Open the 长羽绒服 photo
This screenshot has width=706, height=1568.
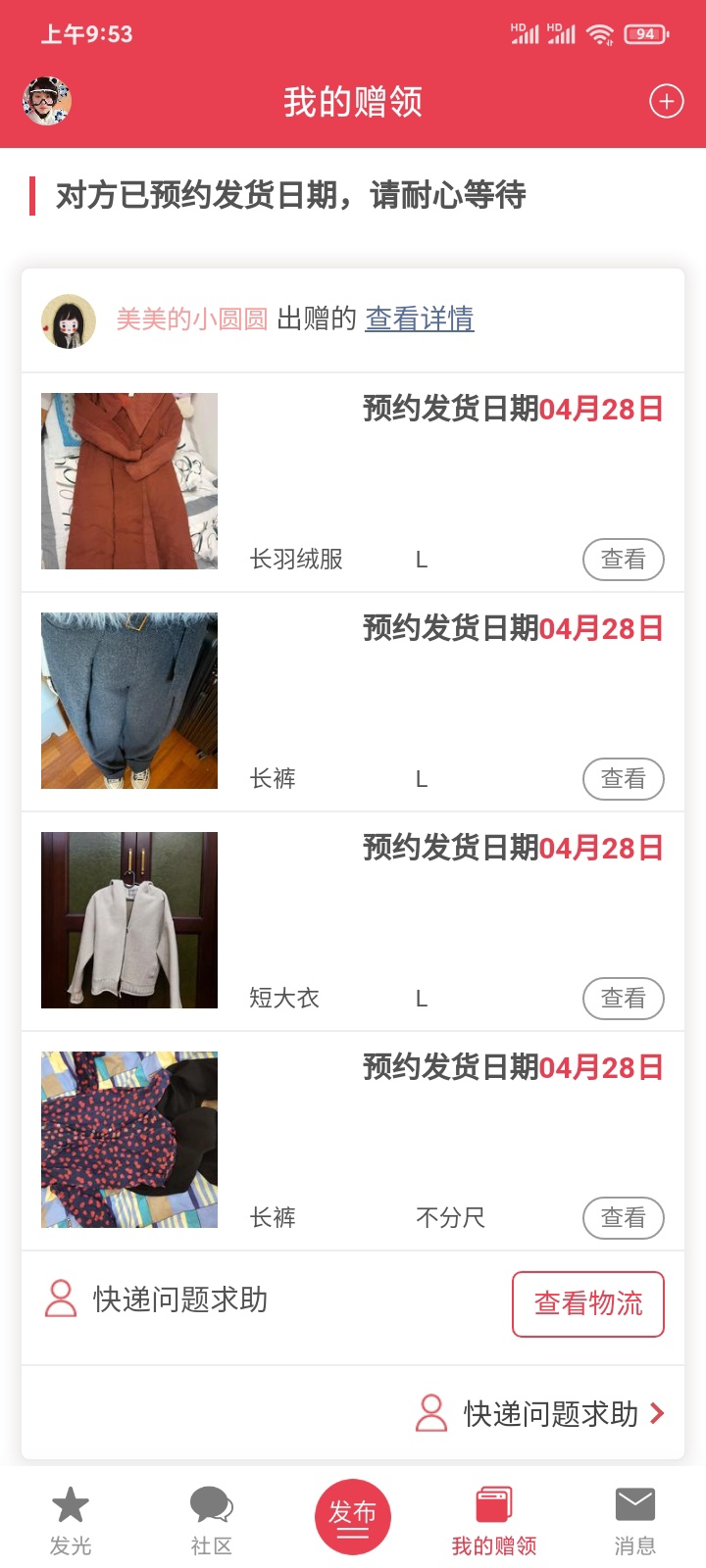point(129,481)
